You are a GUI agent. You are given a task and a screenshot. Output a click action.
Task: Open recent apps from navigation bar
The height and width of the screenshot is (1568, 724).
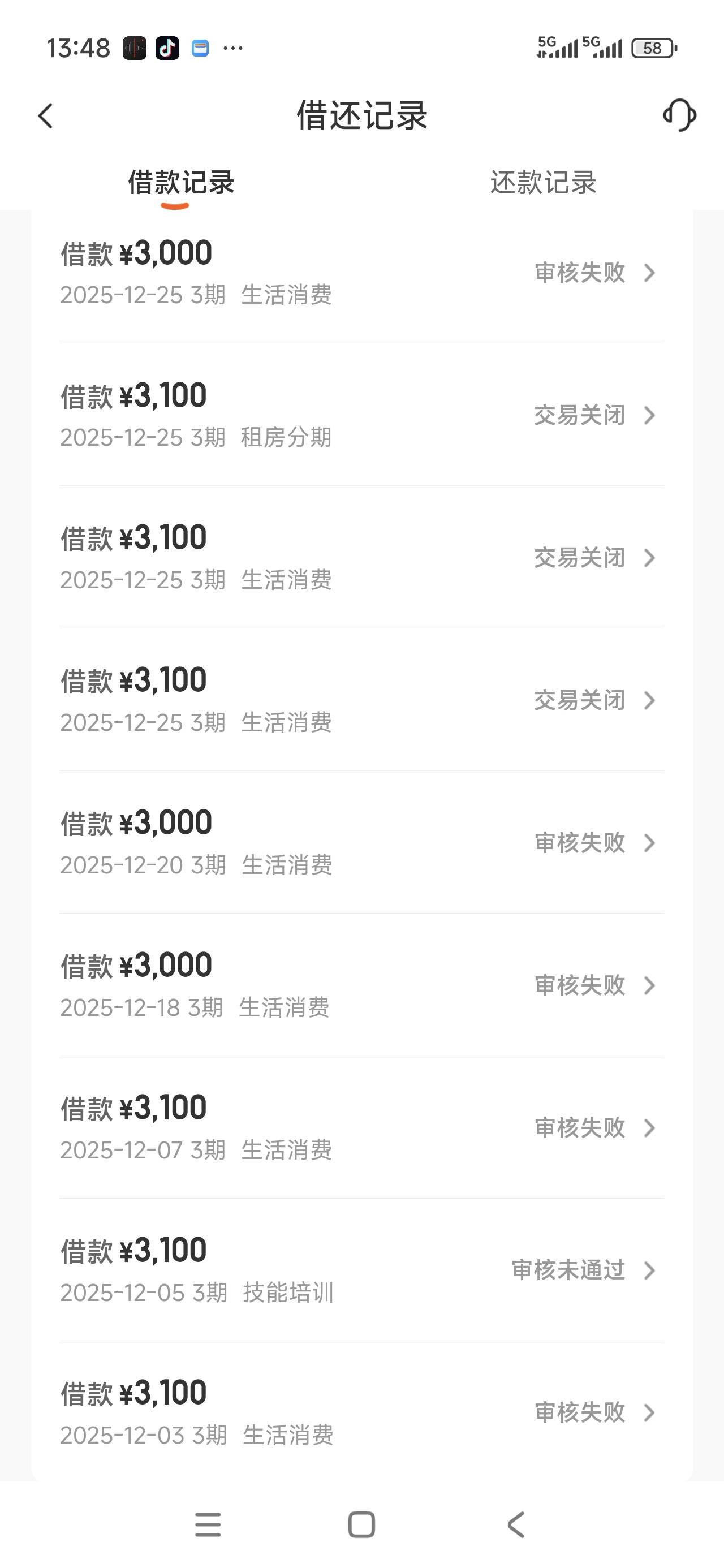(x=208, y=1524)
